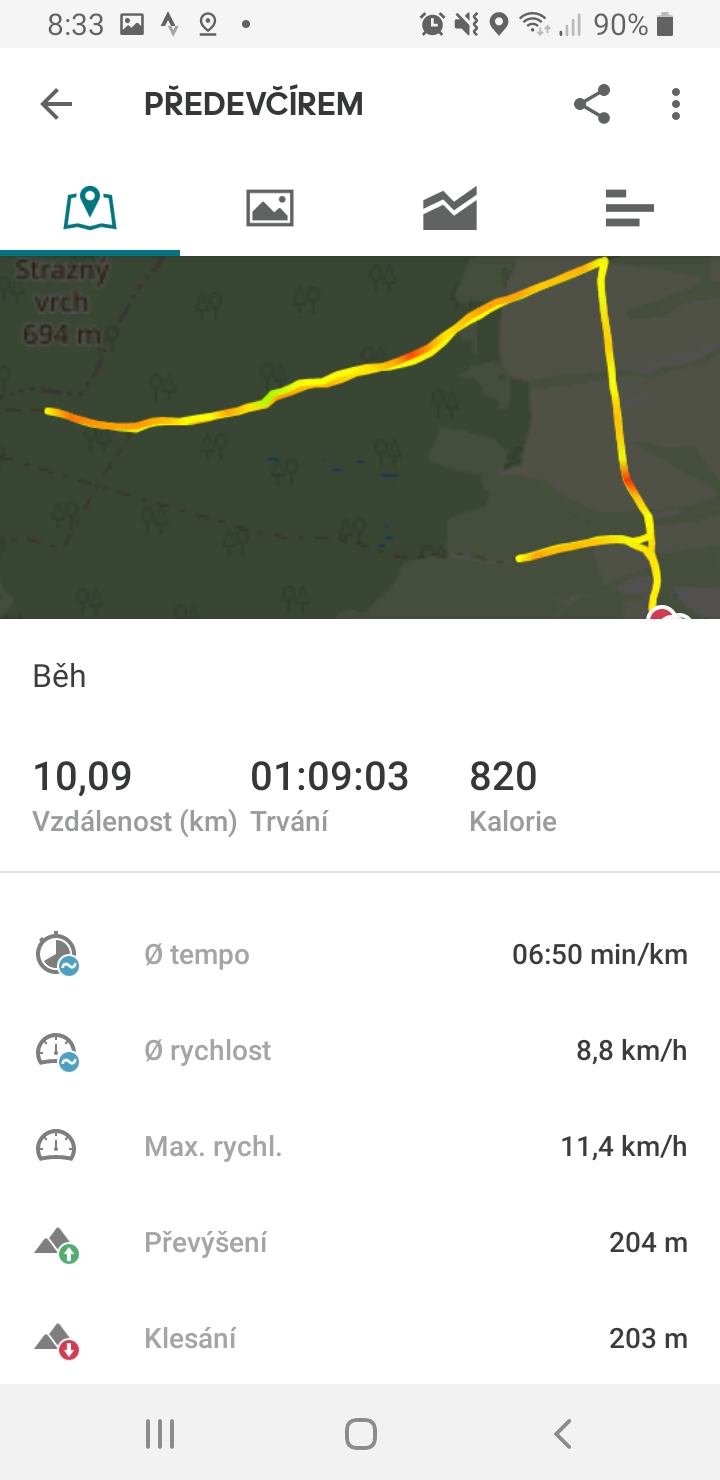Image resolution: width=720 pixels, height=1480 pixels.
Task: Open the route map preview
Action: pyautogui.click(x=360, y=437)
